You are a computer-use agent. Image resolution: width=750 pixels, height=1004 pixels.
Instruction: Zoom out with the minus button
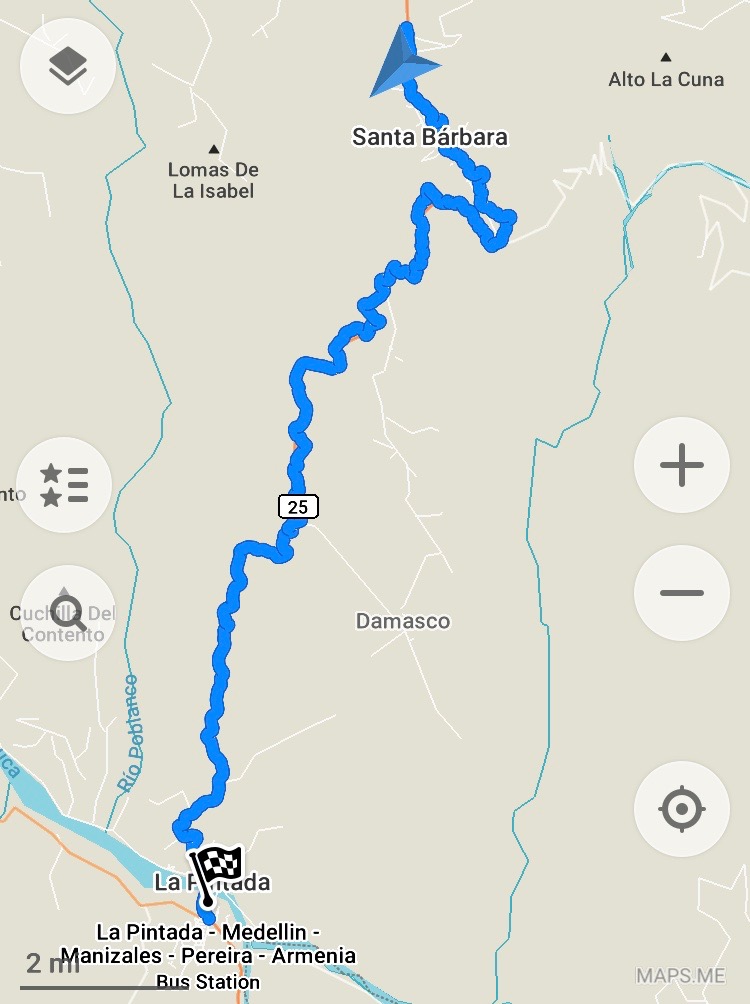682,593
